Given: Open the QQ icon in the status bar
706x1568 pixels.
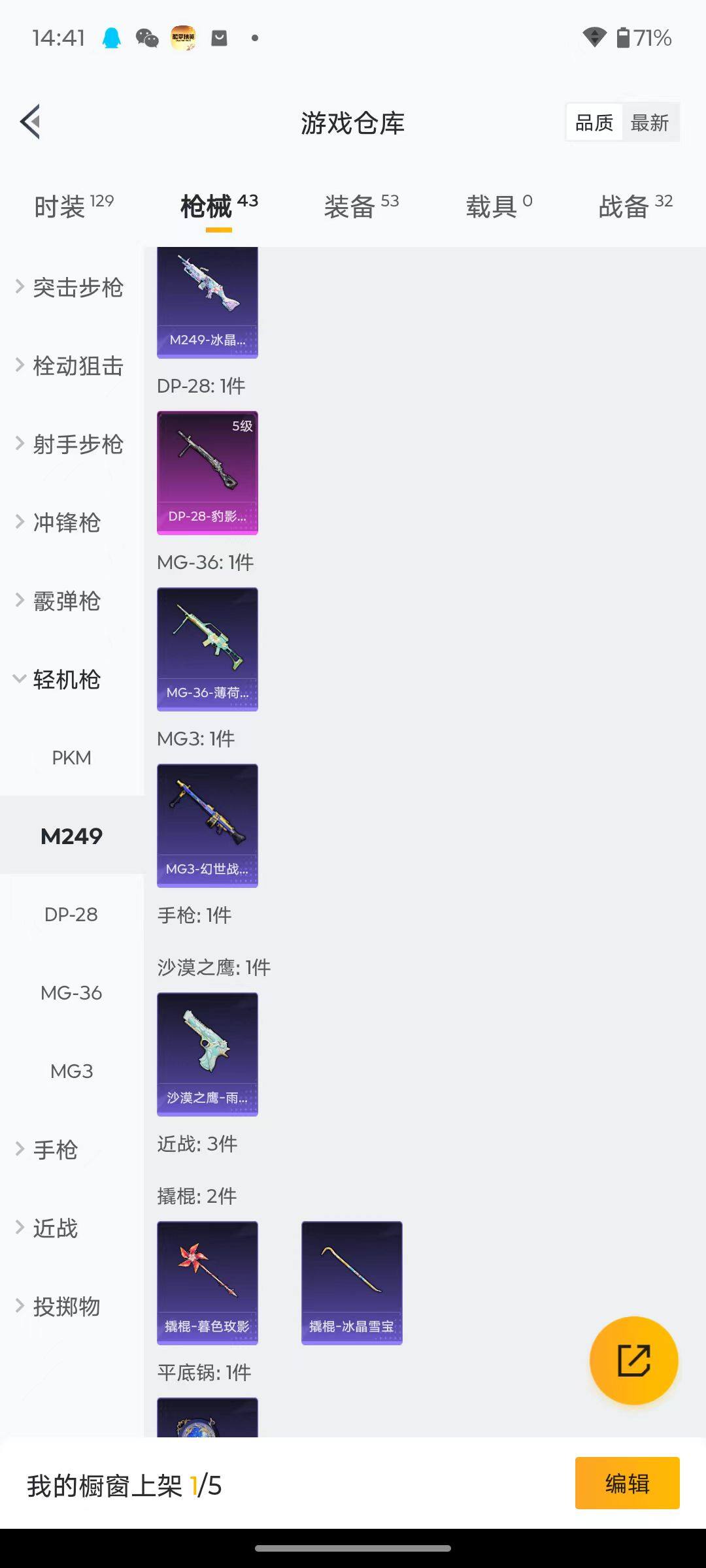Looking at the screenshot, I should (x=111, y=39).
